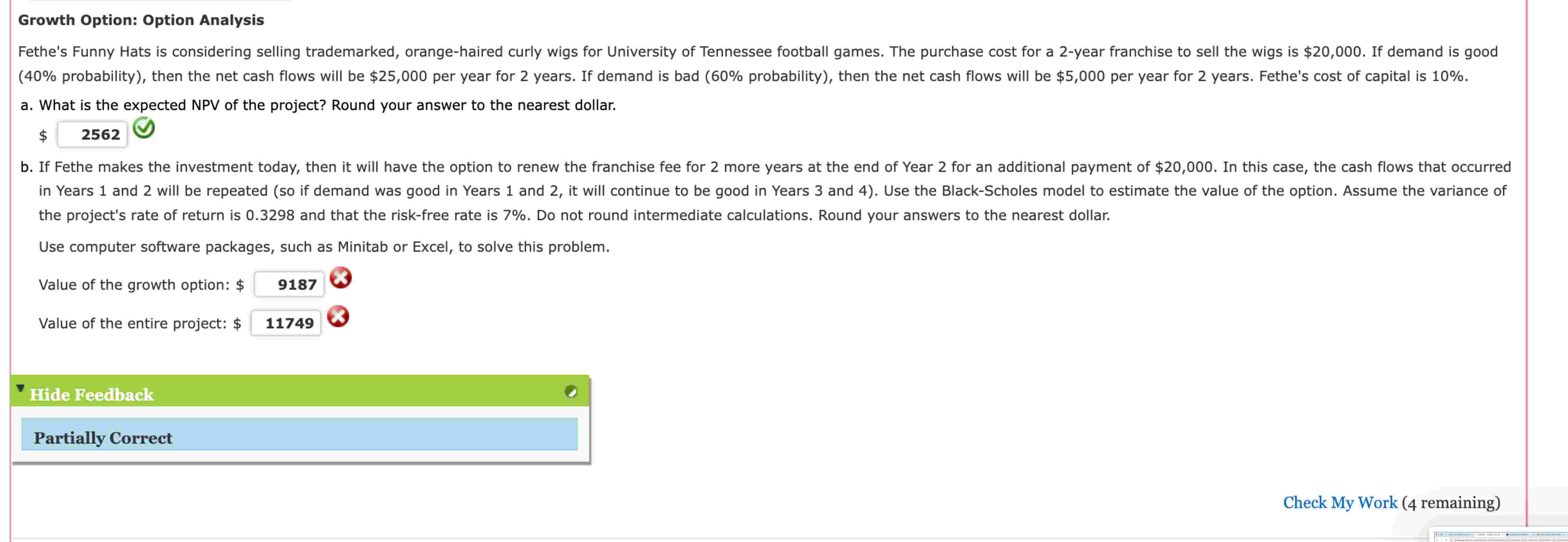Edit the expected NPV answer field

point(93,135)
